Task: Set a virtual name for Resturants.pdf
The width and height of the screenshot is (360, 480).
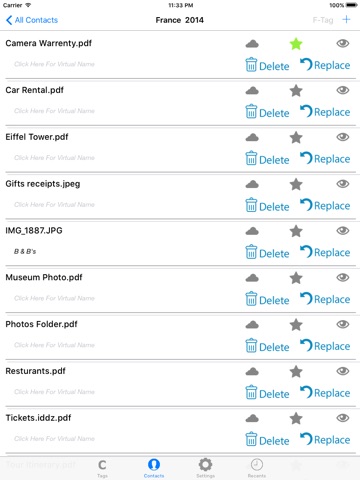Action: pos(54,392)
